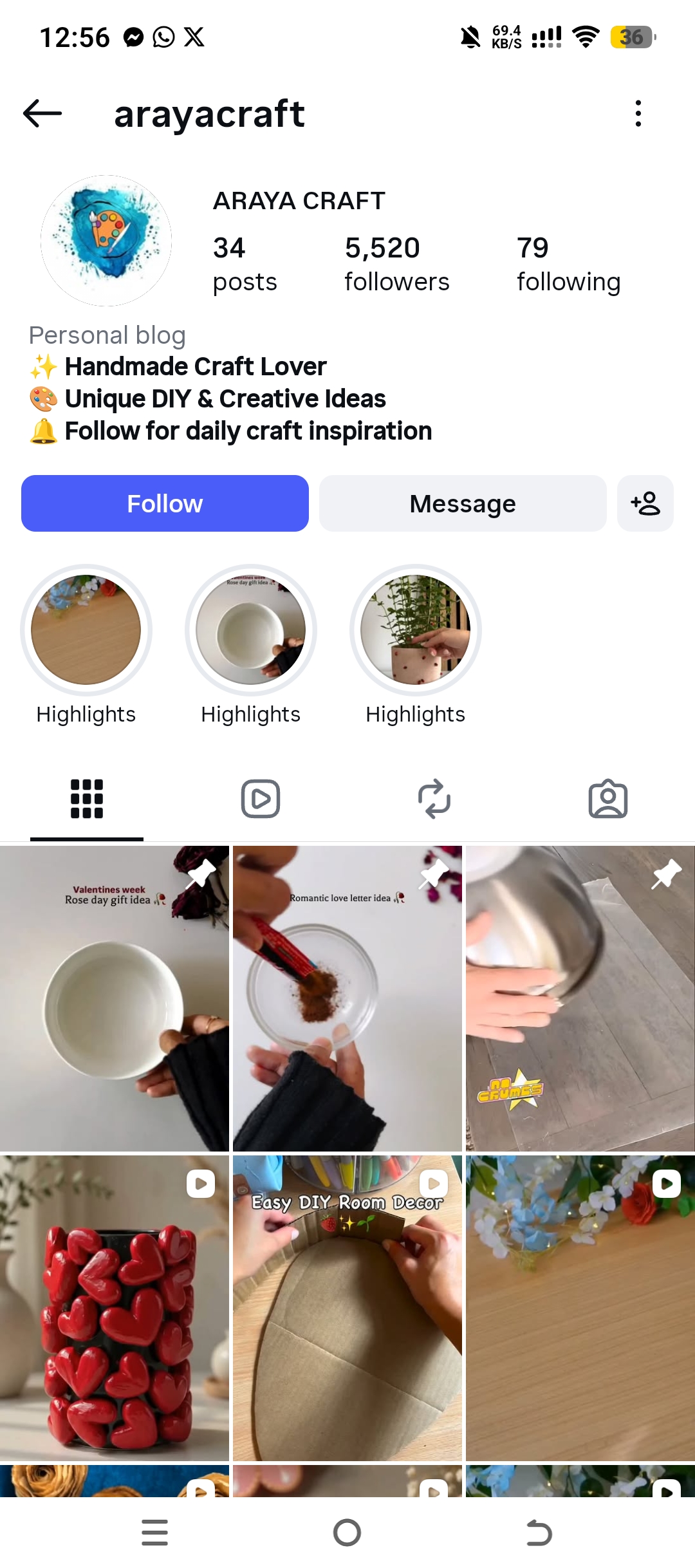Open the Valentines week Rose day gift post

click(115, 998)
